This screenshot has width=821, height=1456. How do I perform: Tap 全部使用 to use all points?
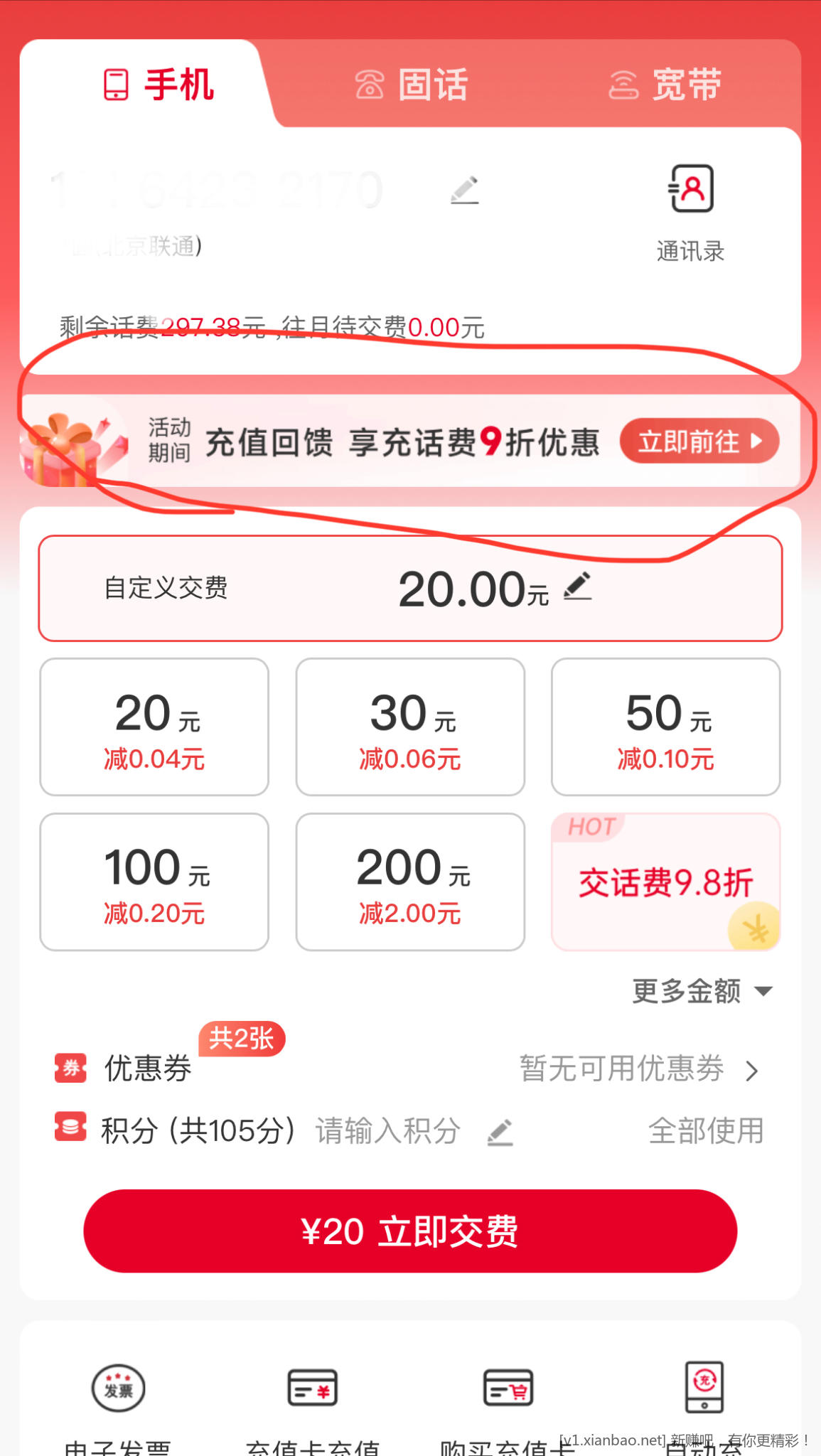click(706, 1131)
